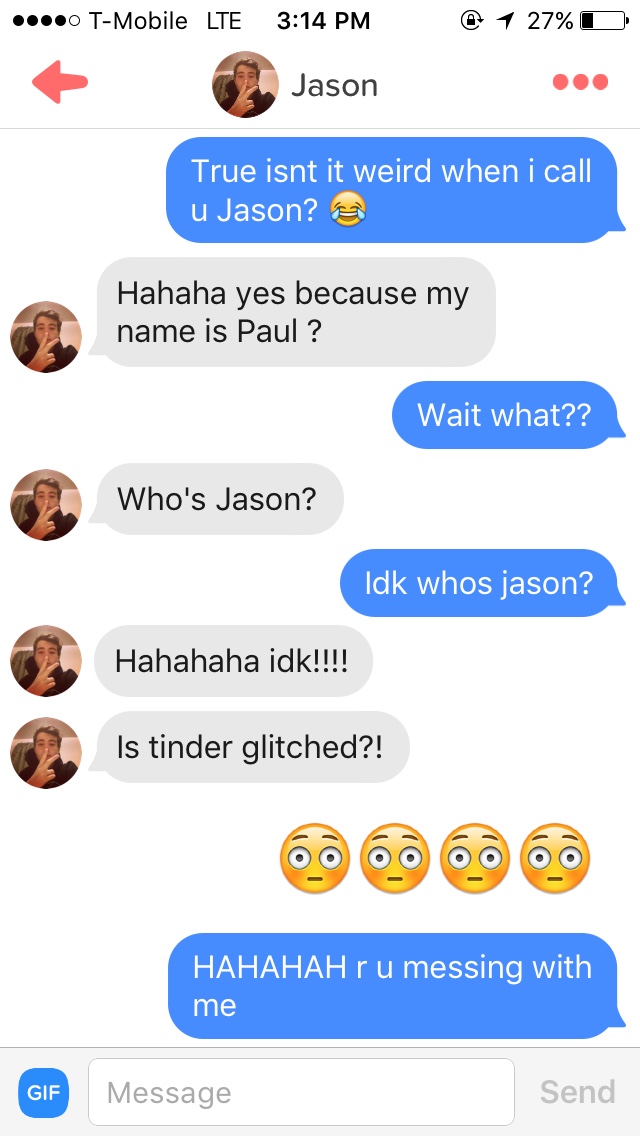This screenshot has width=640, height=1136.
Task: Tap avatar beside "Who's Jason?" message
Action: click(x=46, y=505)
